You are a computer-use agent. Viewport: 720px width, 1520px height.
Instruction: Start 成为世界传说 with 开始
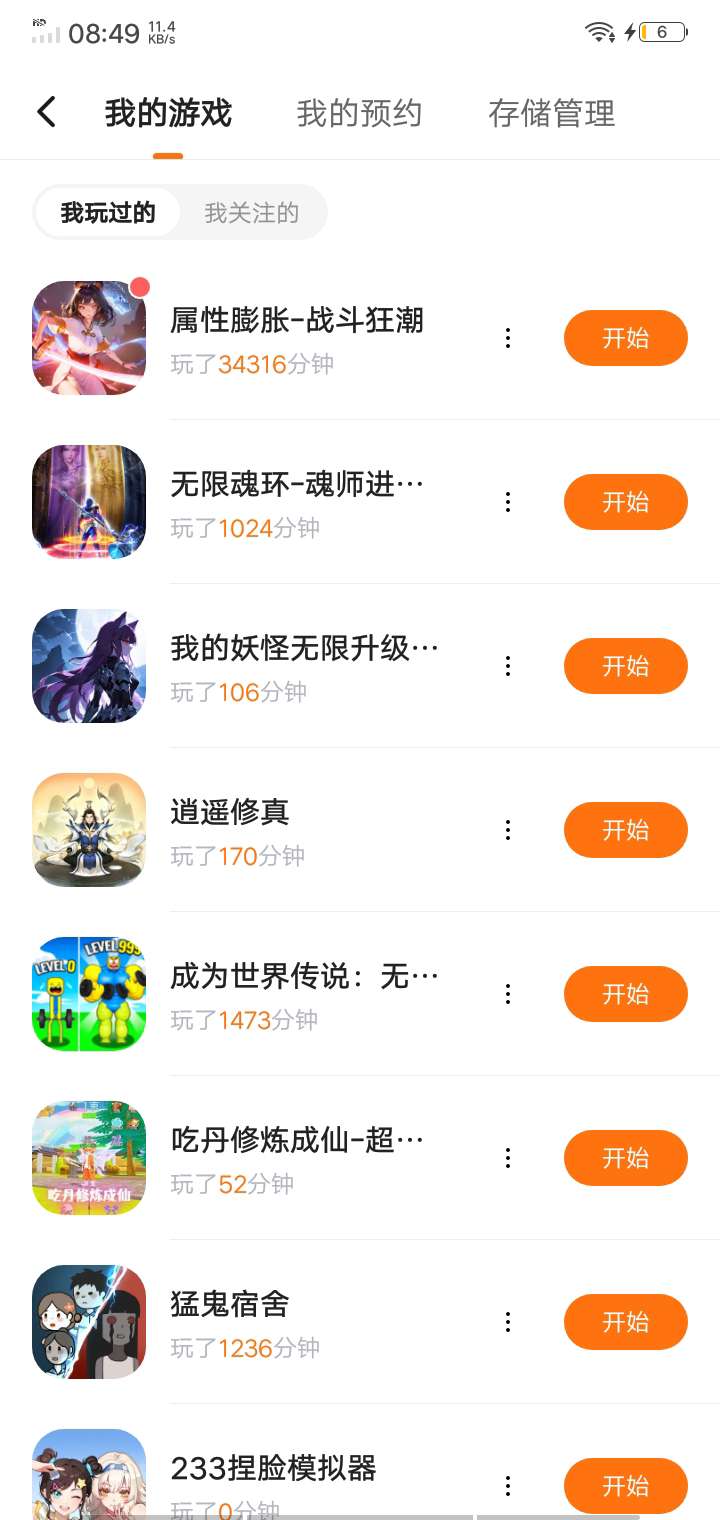pos(625,994)
